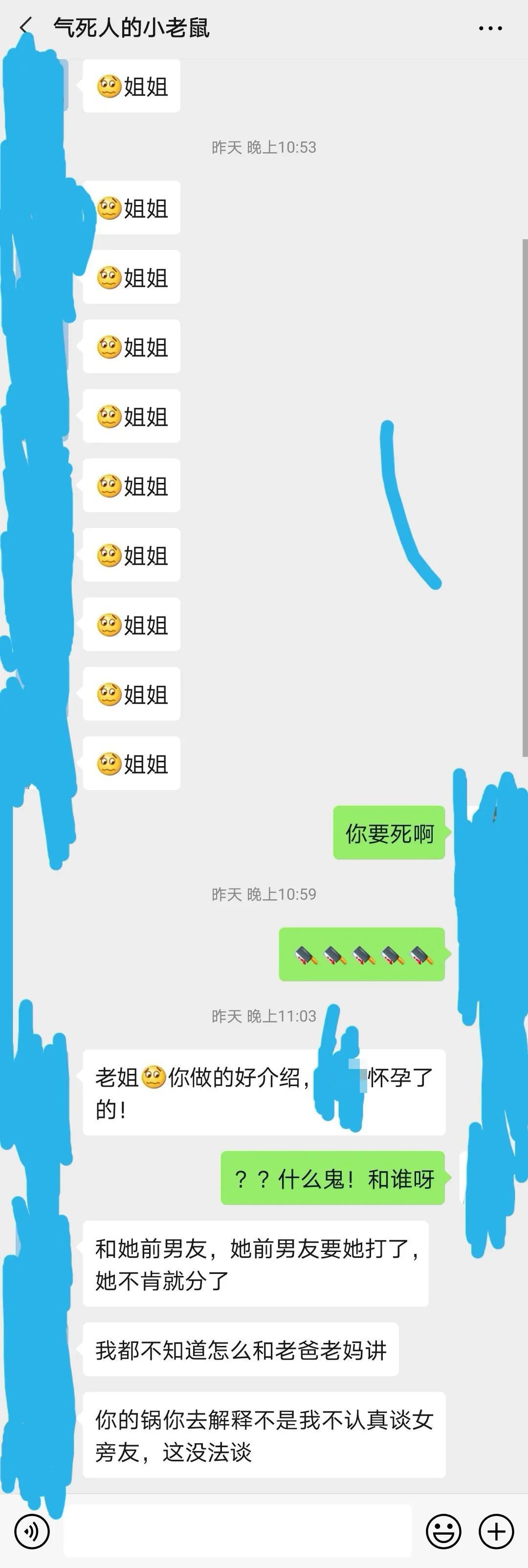
Task: Tap the 昨天 晚上10:53 timestamp
Action: 264,146
